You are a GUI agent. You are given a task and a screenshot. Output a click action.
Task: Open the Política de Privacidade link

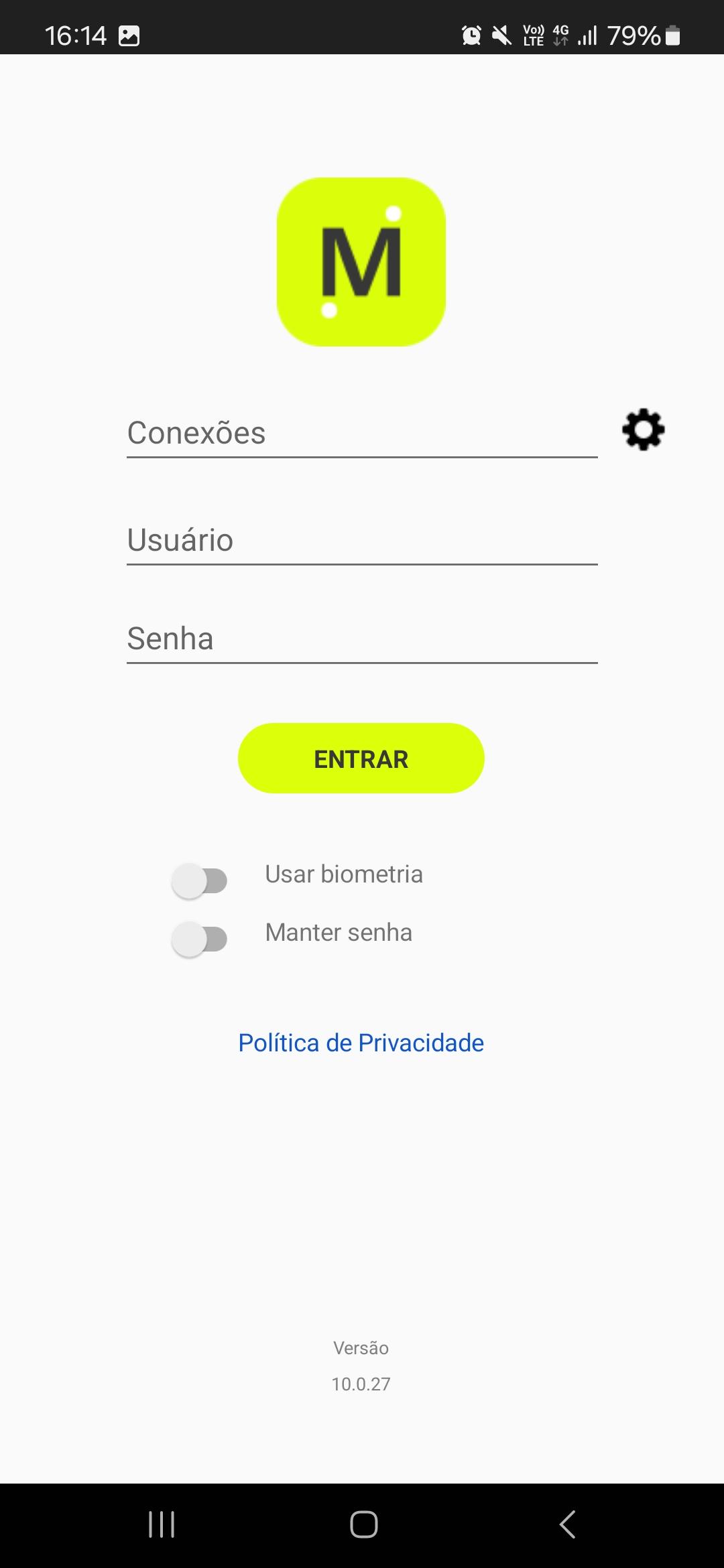tap(361, 1043)
